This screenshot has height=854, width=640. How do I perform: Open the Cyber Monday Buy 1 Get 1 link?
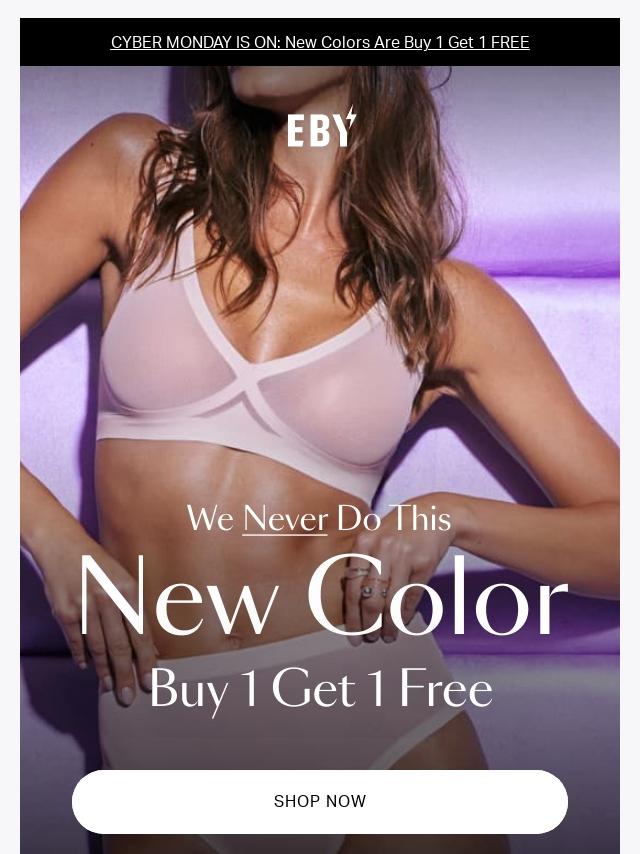[x=320, y=42]
